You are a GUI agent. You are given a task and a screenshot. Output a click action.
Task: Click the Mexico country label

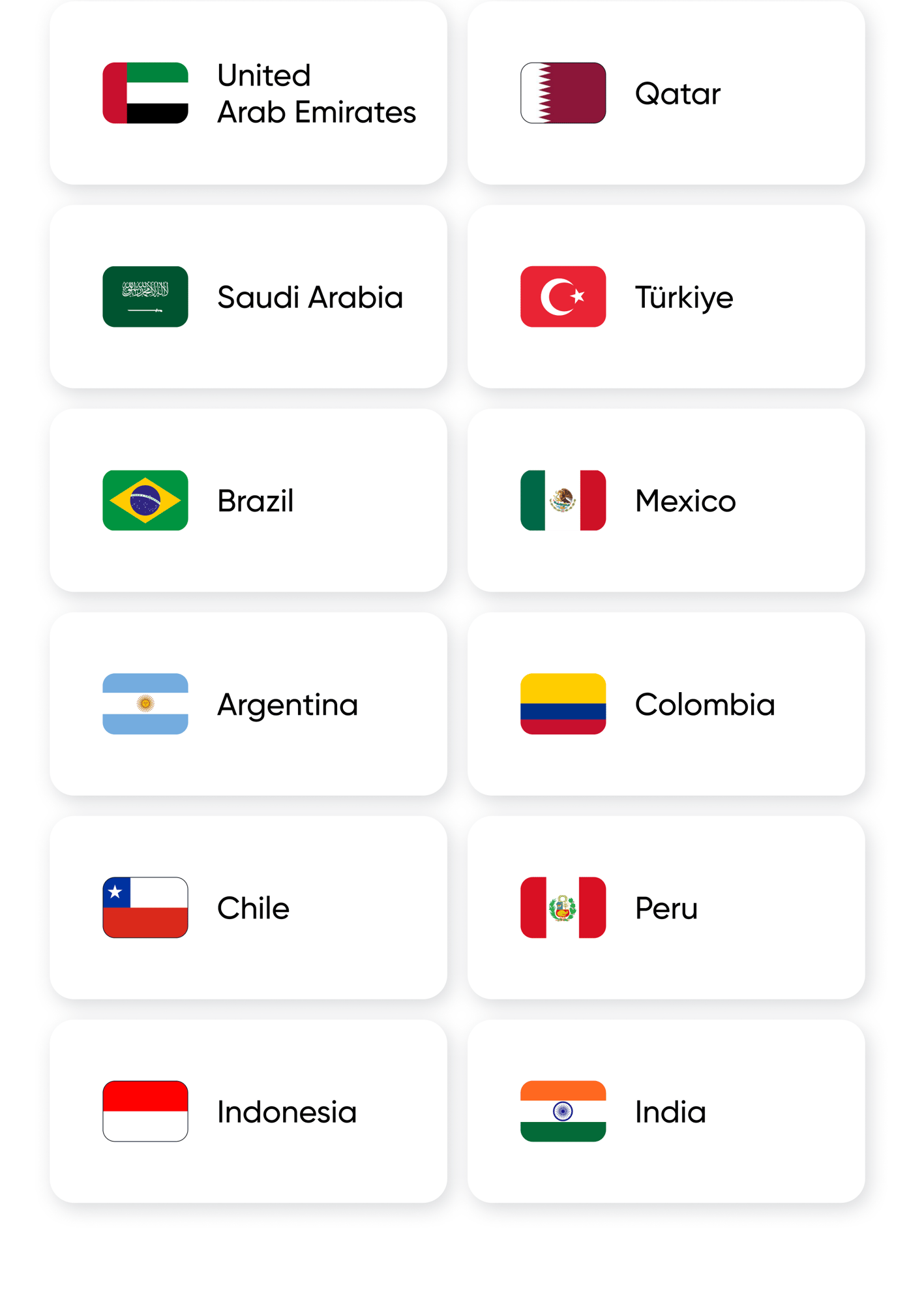[x=685, y=501]
